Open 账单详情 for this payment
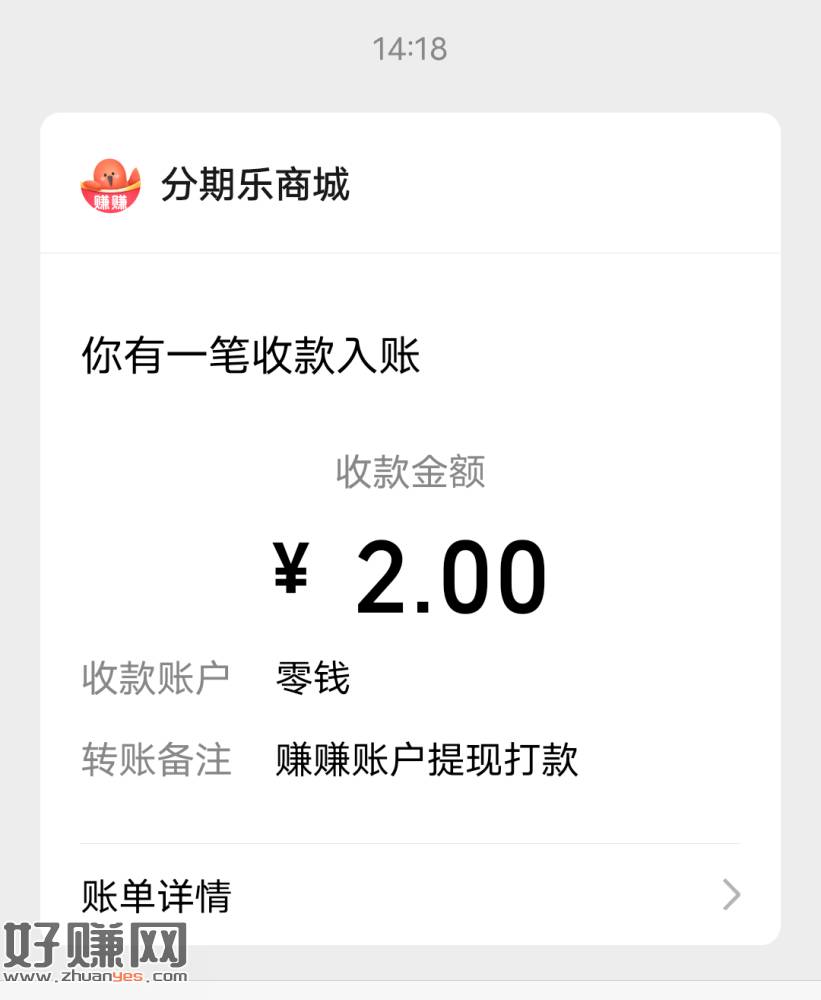The width and height of the screenshot is (821, 1000). tap(410, 894)
